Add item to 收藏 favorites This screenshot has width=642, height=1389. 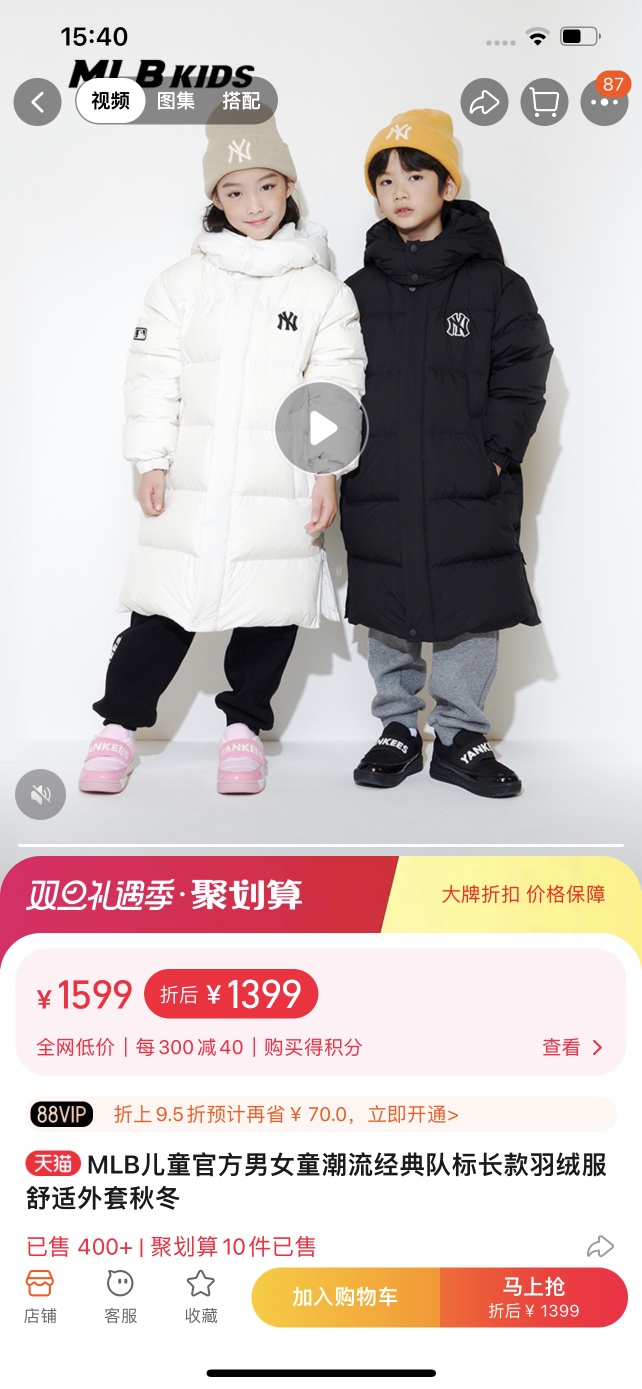pyautogui.click(x=201, y=1296)
